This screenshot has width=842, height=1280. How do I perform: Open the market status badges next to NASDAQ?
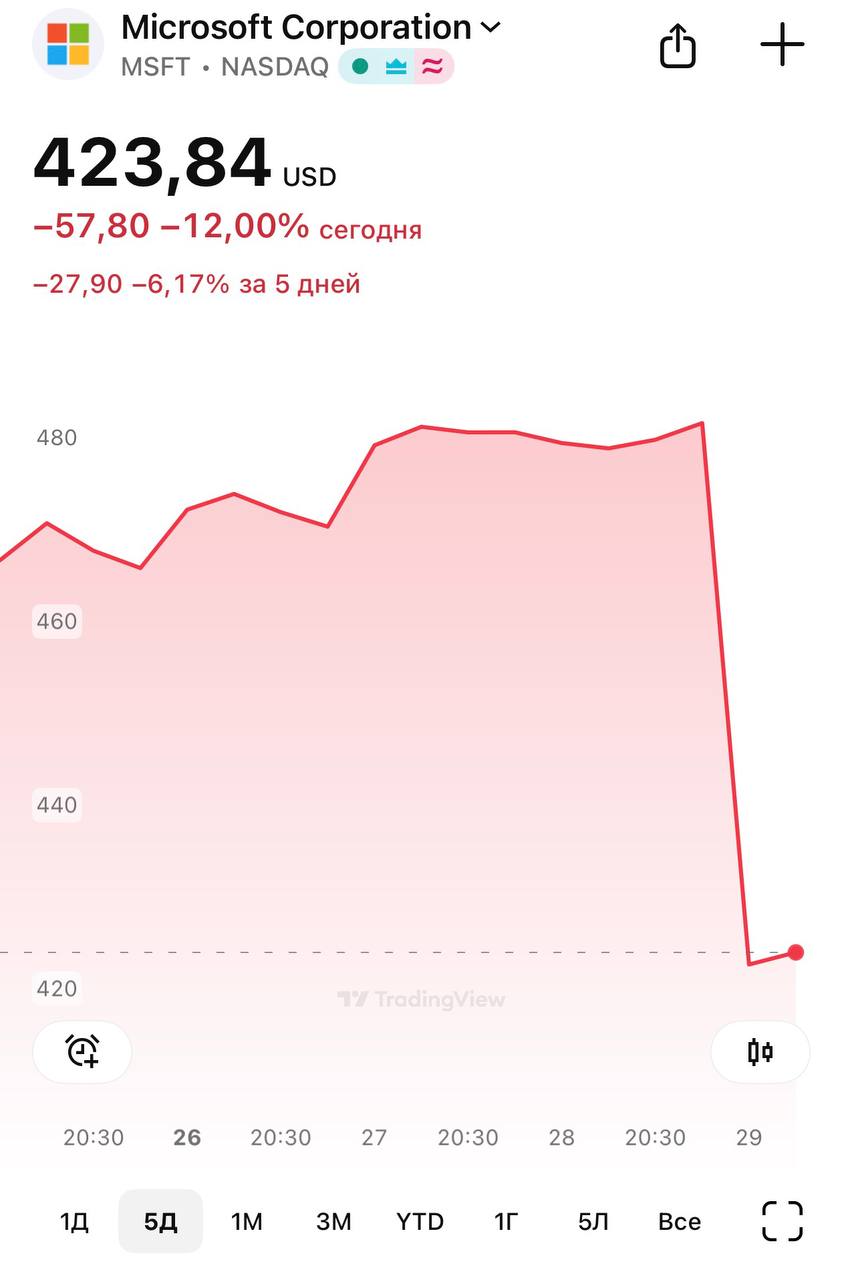(396, 68)
